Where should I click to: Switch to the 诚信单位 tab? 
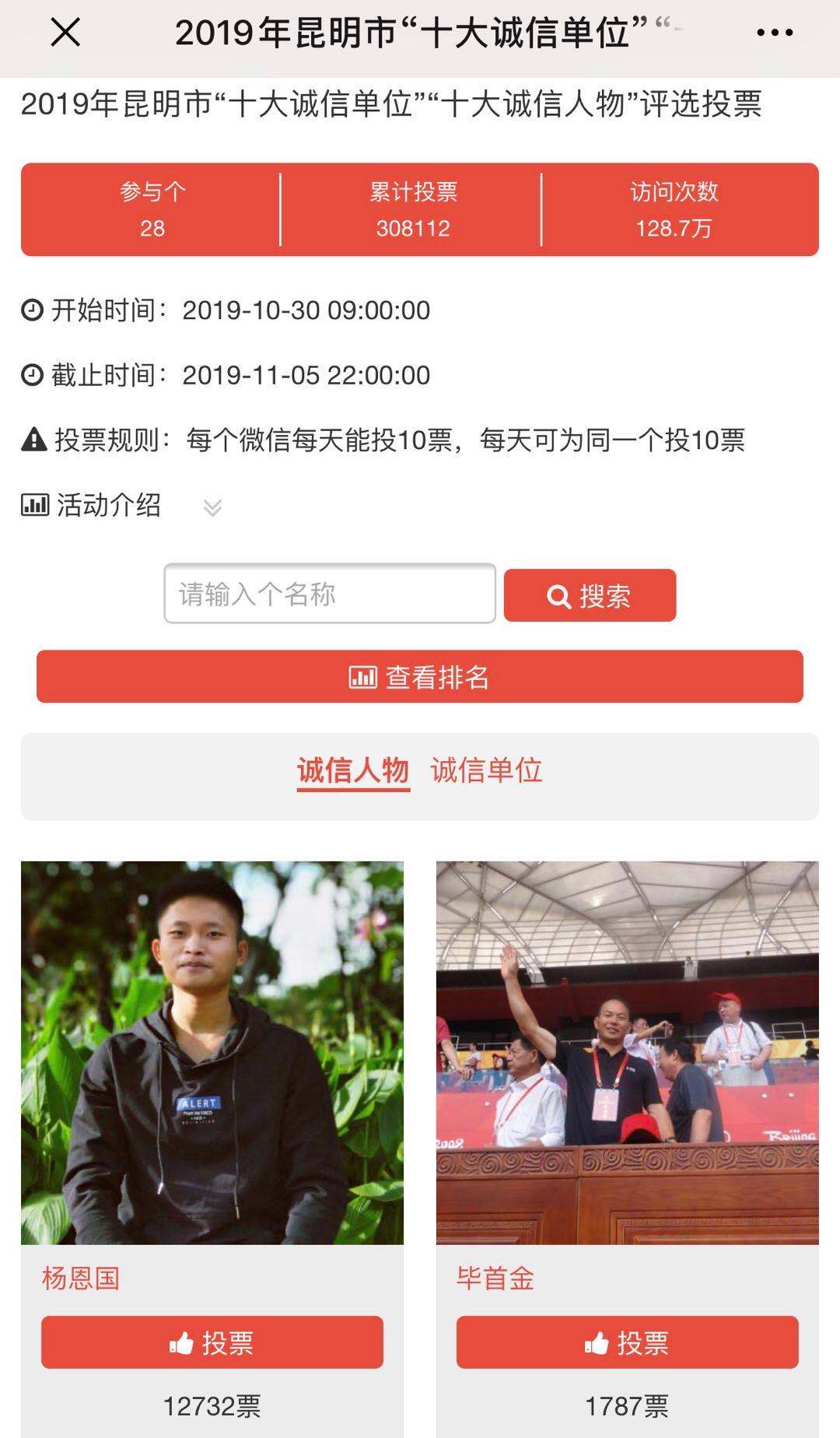coord(486,770)
